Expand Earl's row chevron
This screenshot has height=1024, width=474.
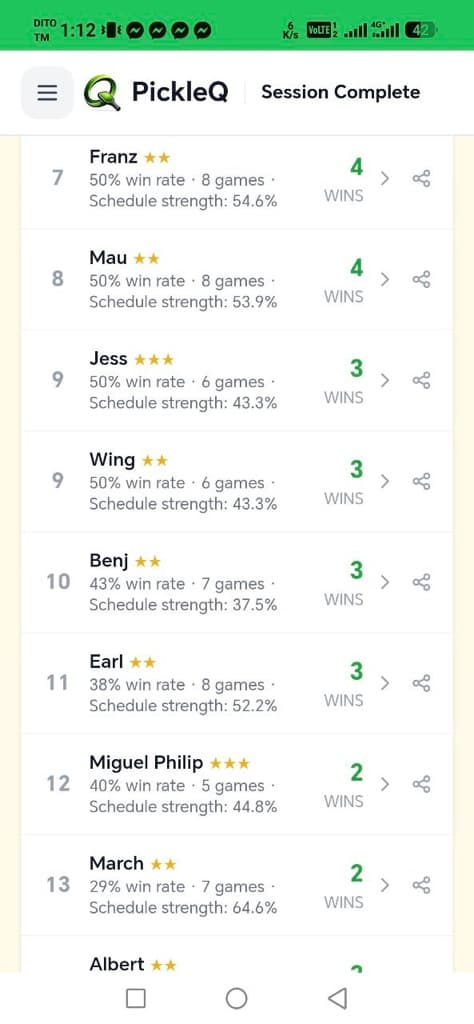pos(385,683)
